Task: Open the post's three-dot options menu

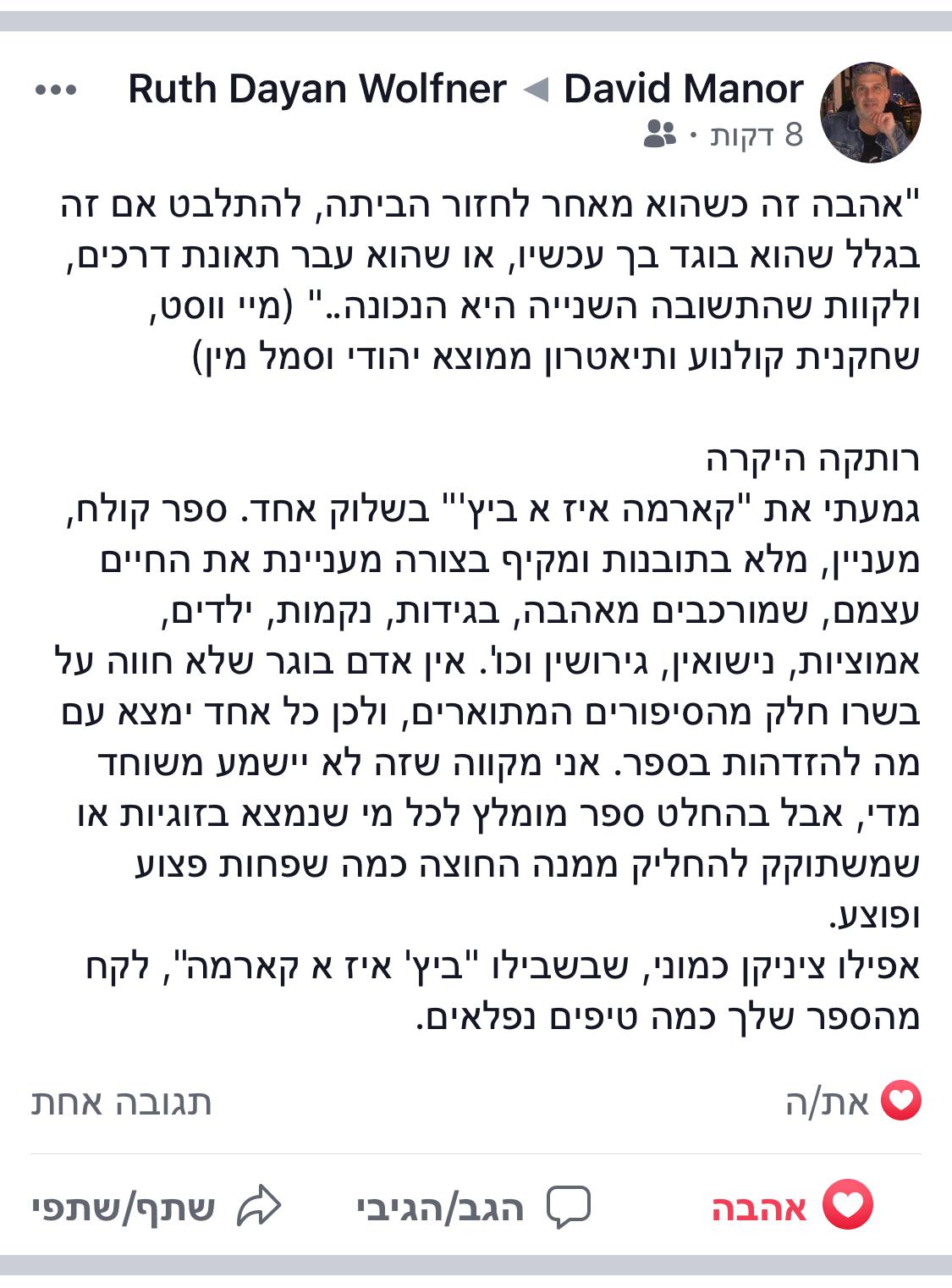Action: (x=56, y=90)
